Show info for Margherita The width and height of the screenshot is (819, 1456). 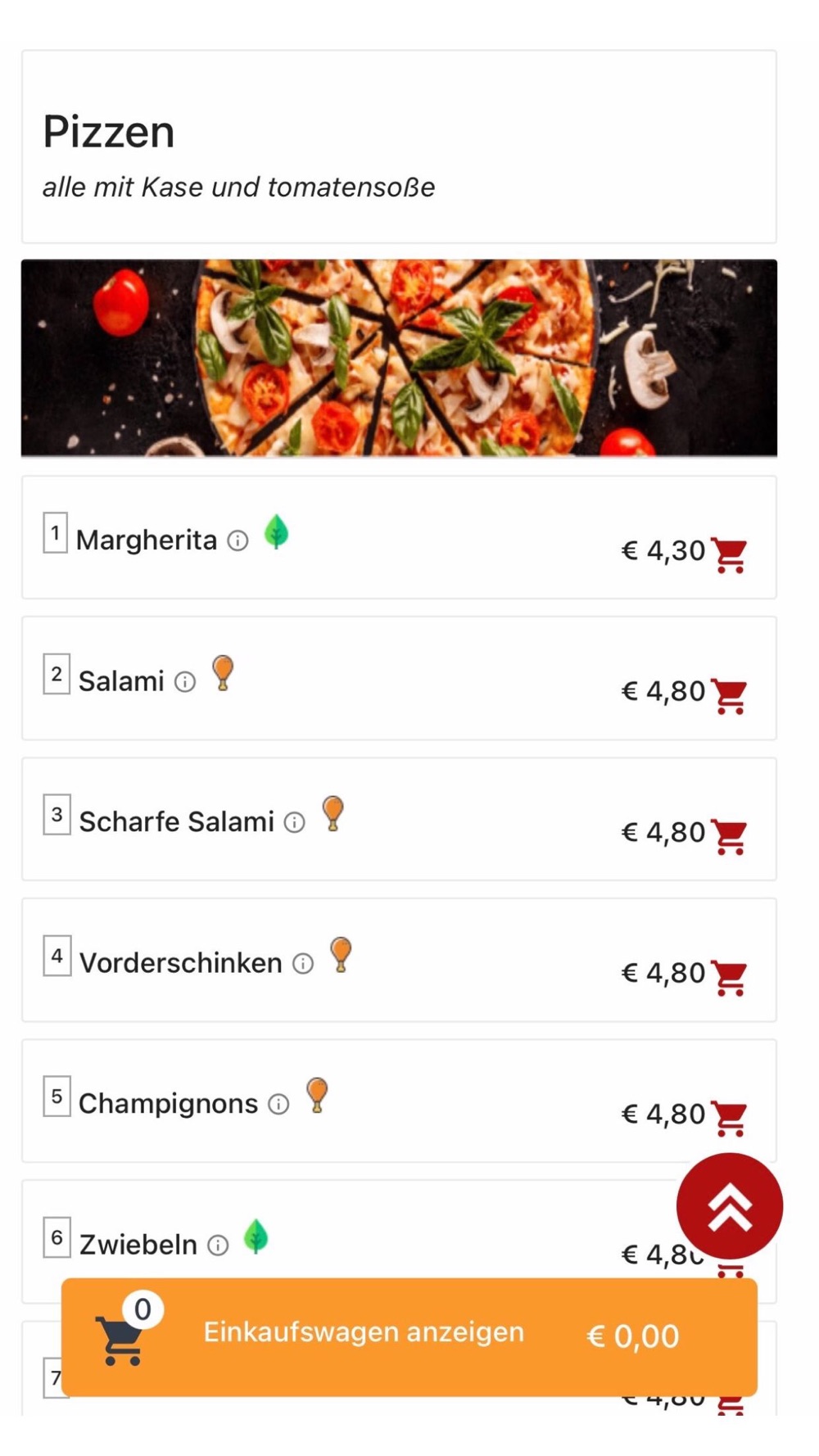238,540
